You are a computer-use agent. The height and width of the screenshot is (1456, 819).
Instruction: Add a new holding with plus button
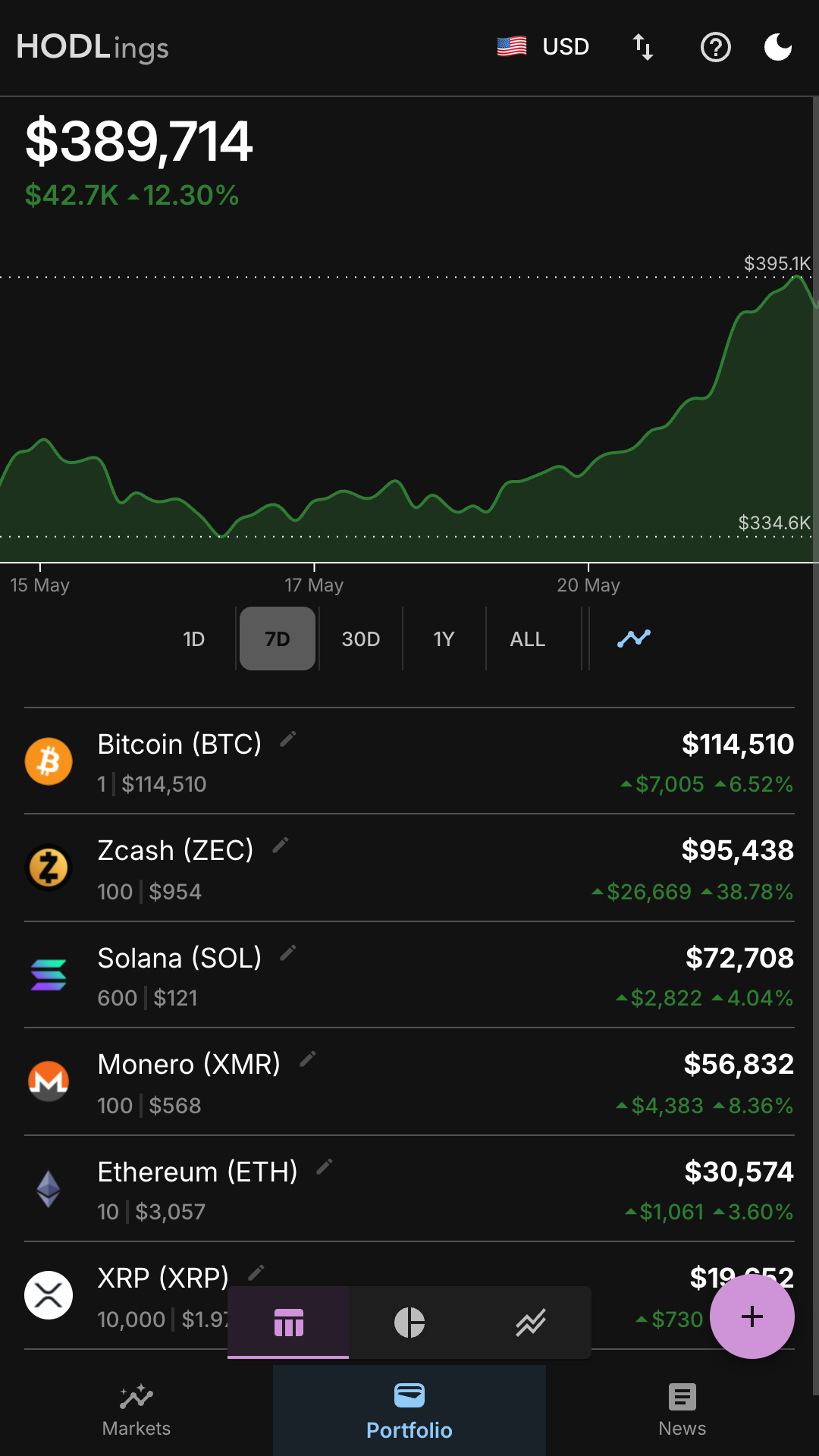752,1316
